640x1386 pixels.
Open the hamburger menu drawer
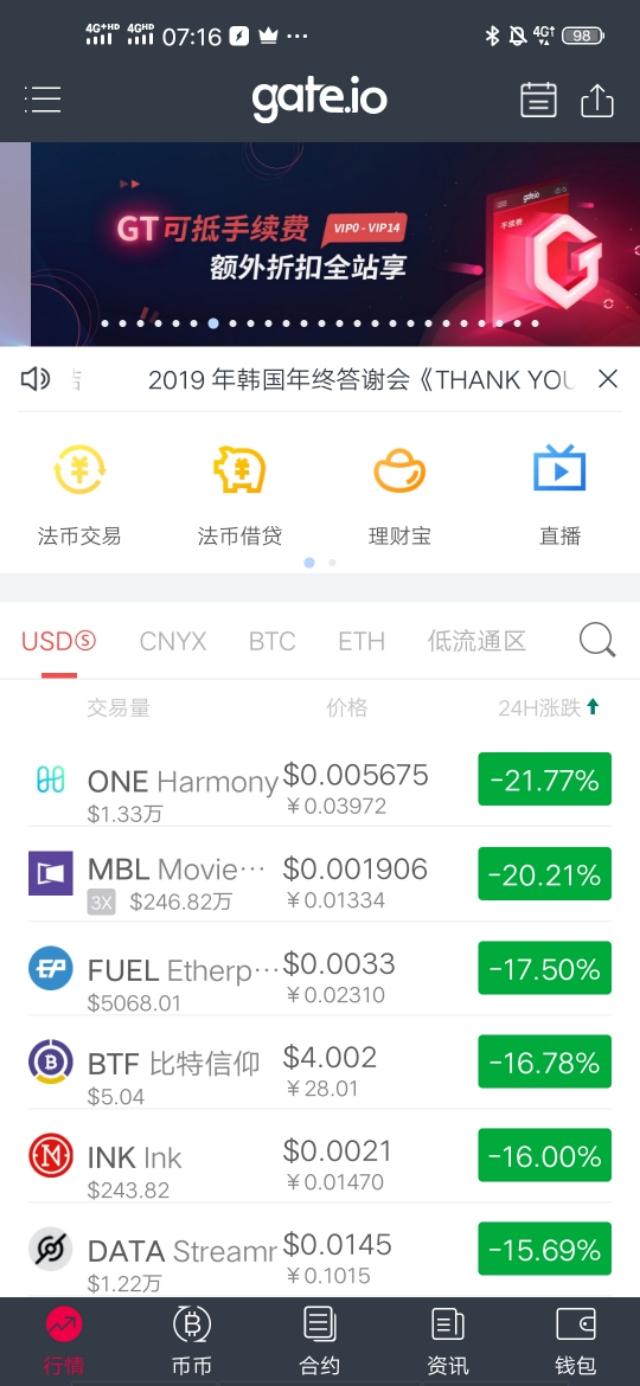point(43,99)
